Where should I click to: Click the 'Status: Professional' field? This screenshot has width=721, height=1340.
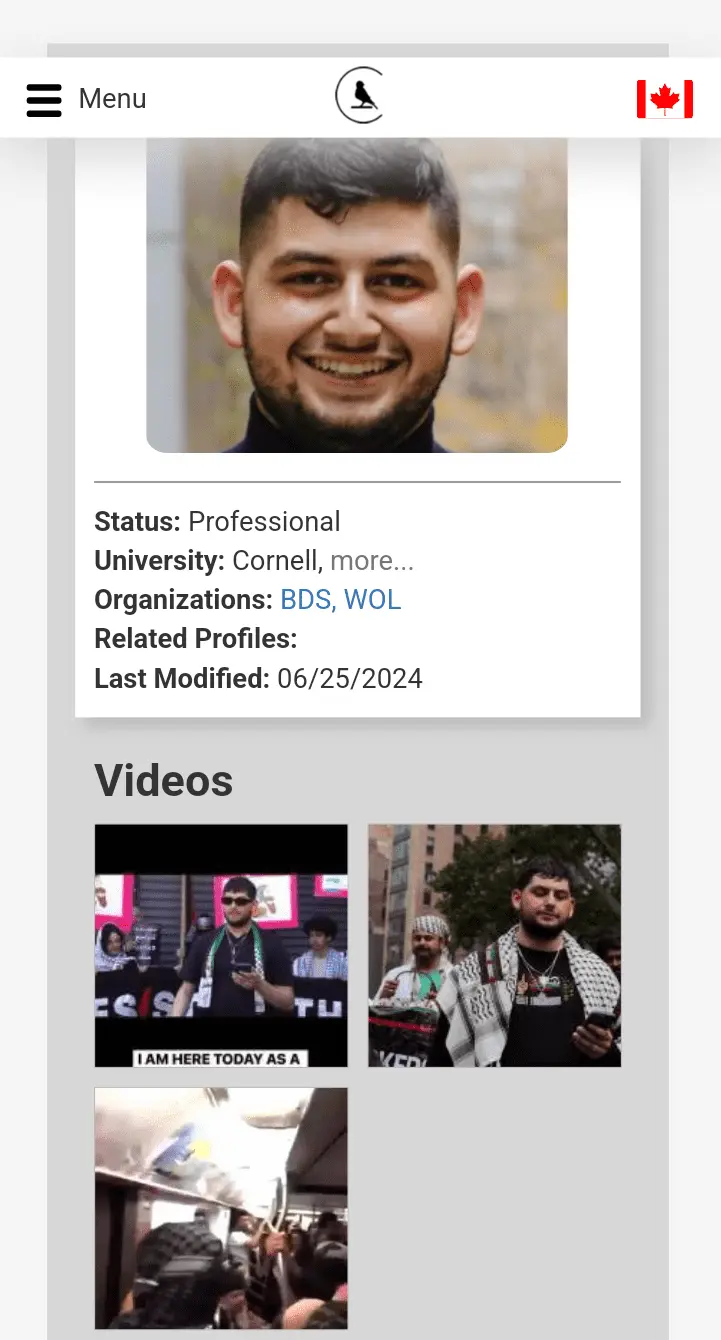click(x=217, y=521)
